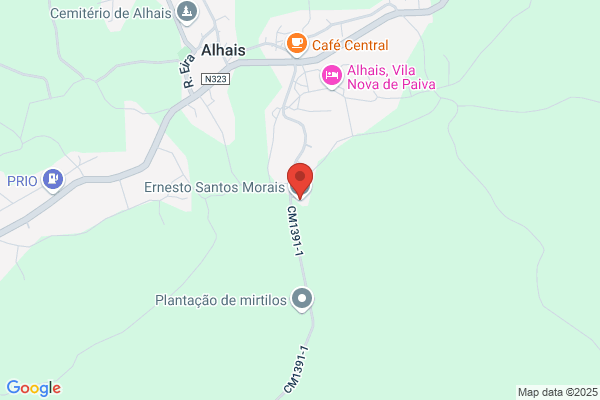Tap the red location pin
The height and width of the screenshot is (400, 600).
point(300,181)
